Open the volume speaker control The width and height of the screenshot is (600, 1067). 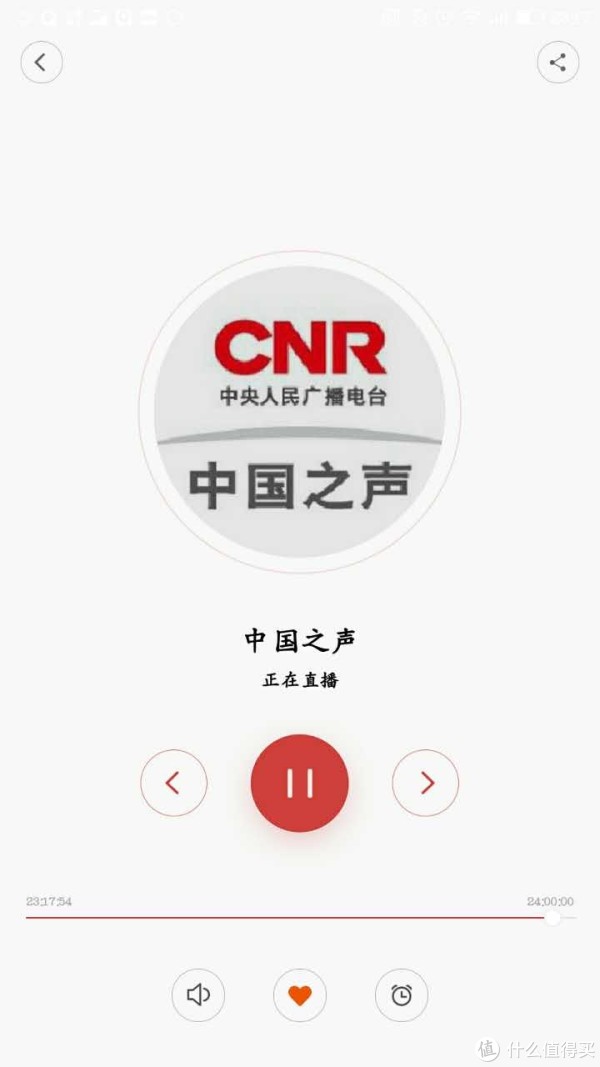point(198,995)
